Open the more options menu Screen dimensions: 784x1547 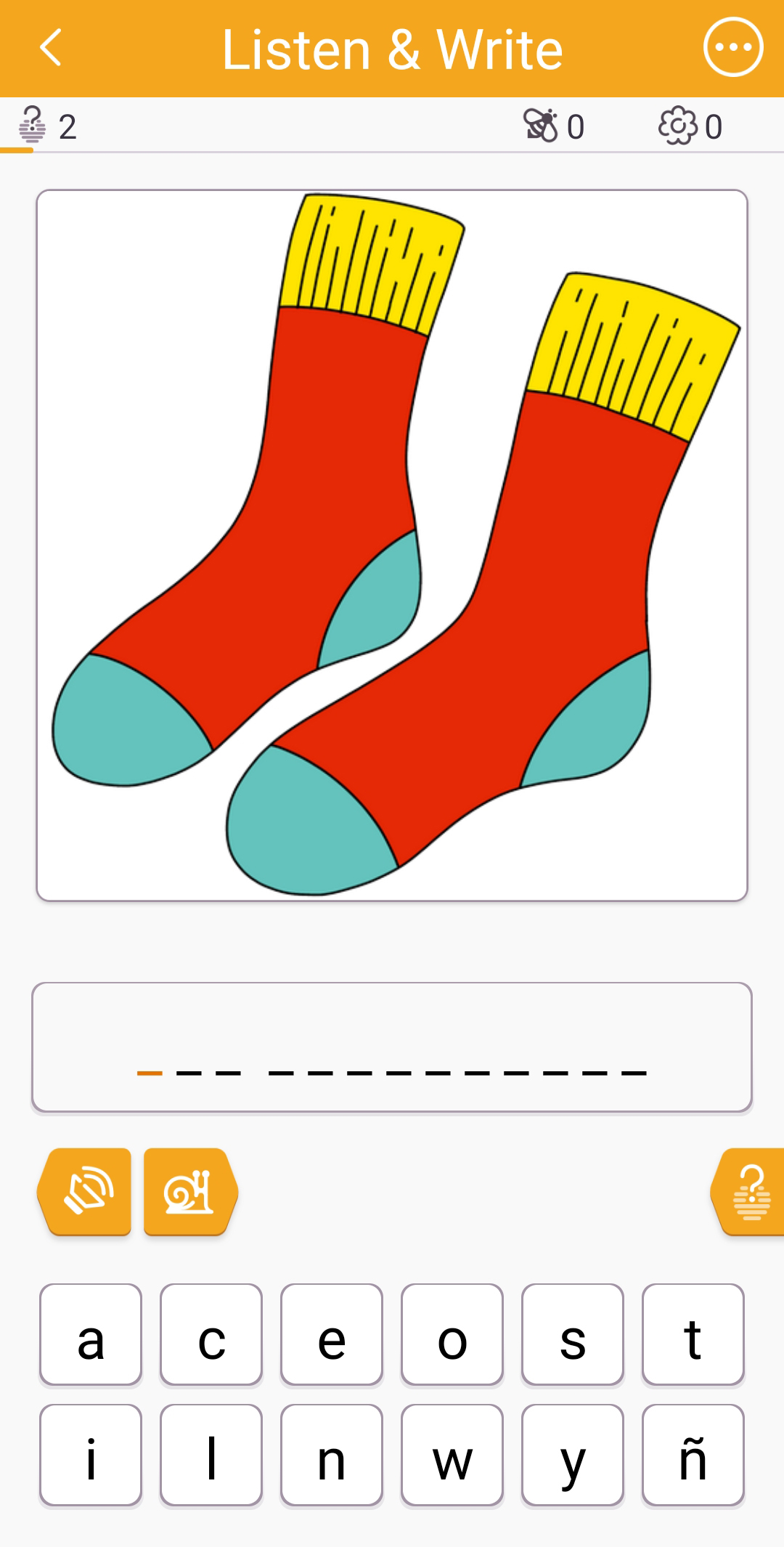(x=732, y=48)
